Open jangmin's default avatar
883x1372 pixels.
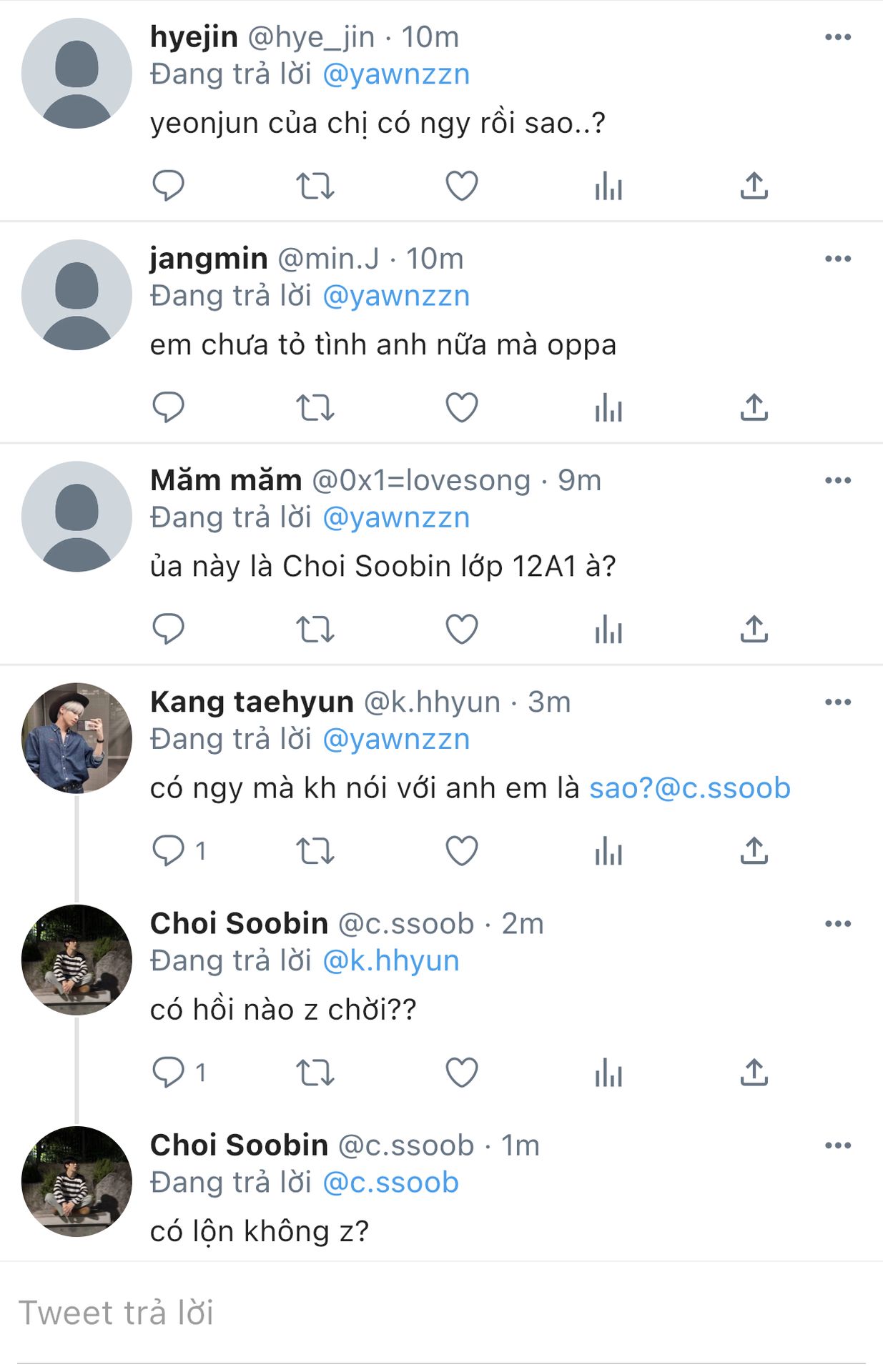(x=77, y=294)
